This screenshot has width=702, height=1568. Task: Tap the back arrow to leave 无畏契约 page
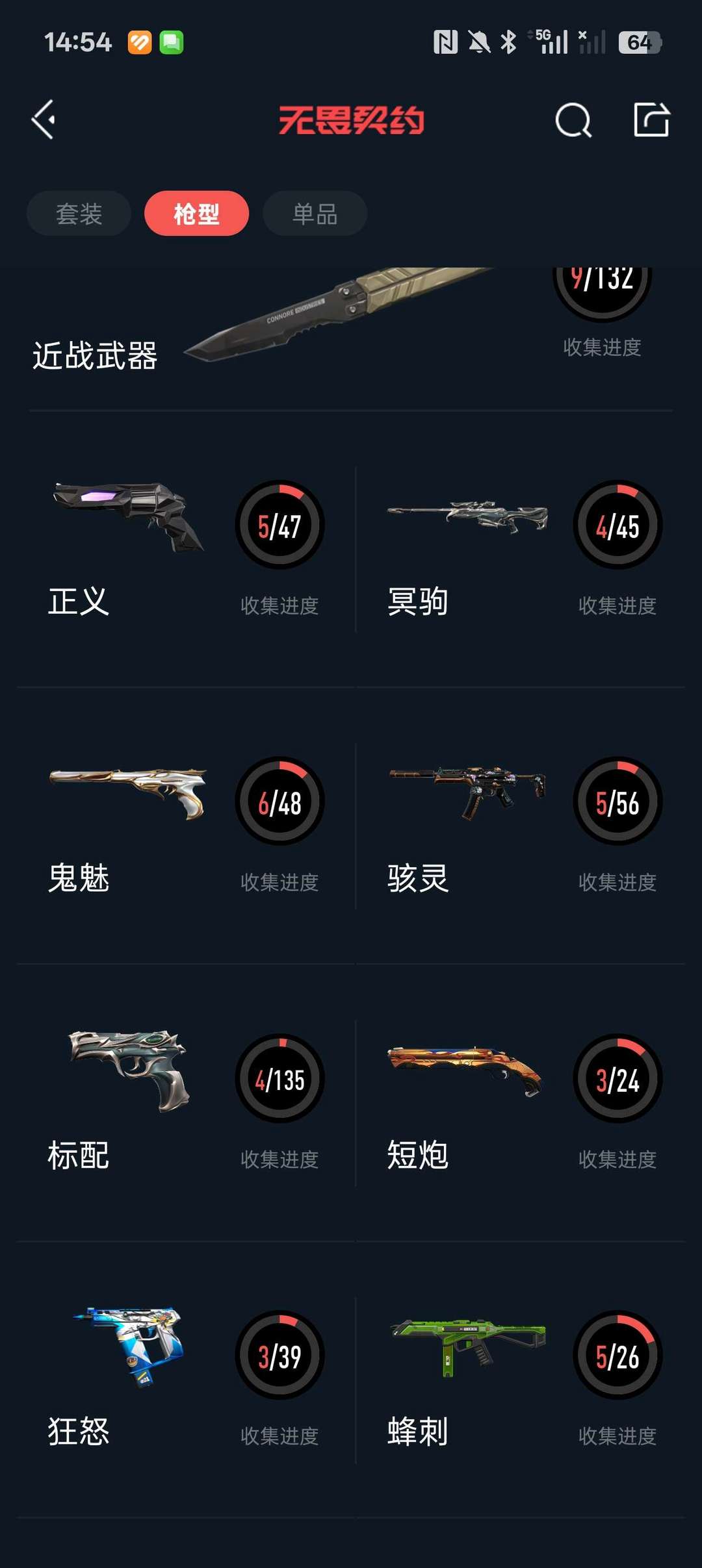coord(43,120)
